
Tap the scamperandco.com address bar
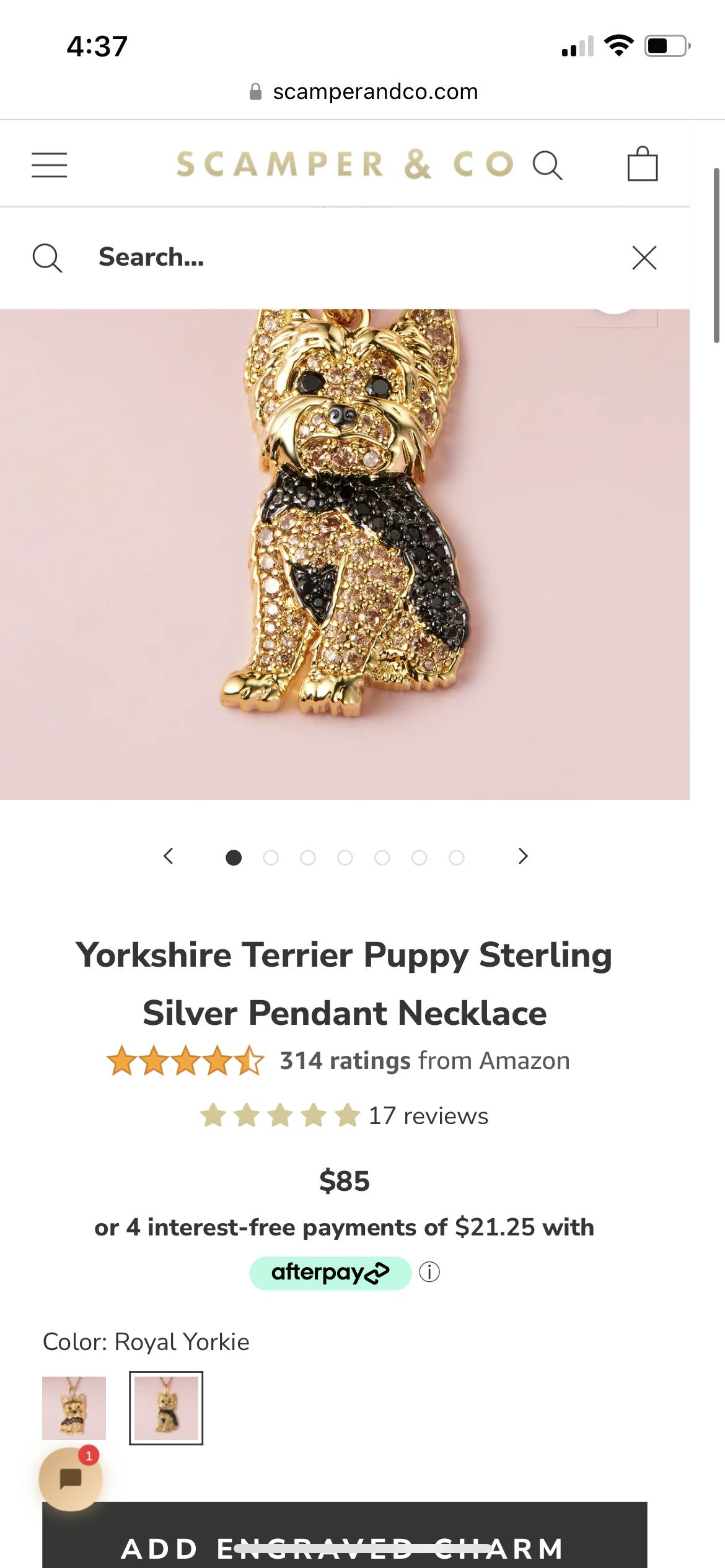(x=362, y=92)
